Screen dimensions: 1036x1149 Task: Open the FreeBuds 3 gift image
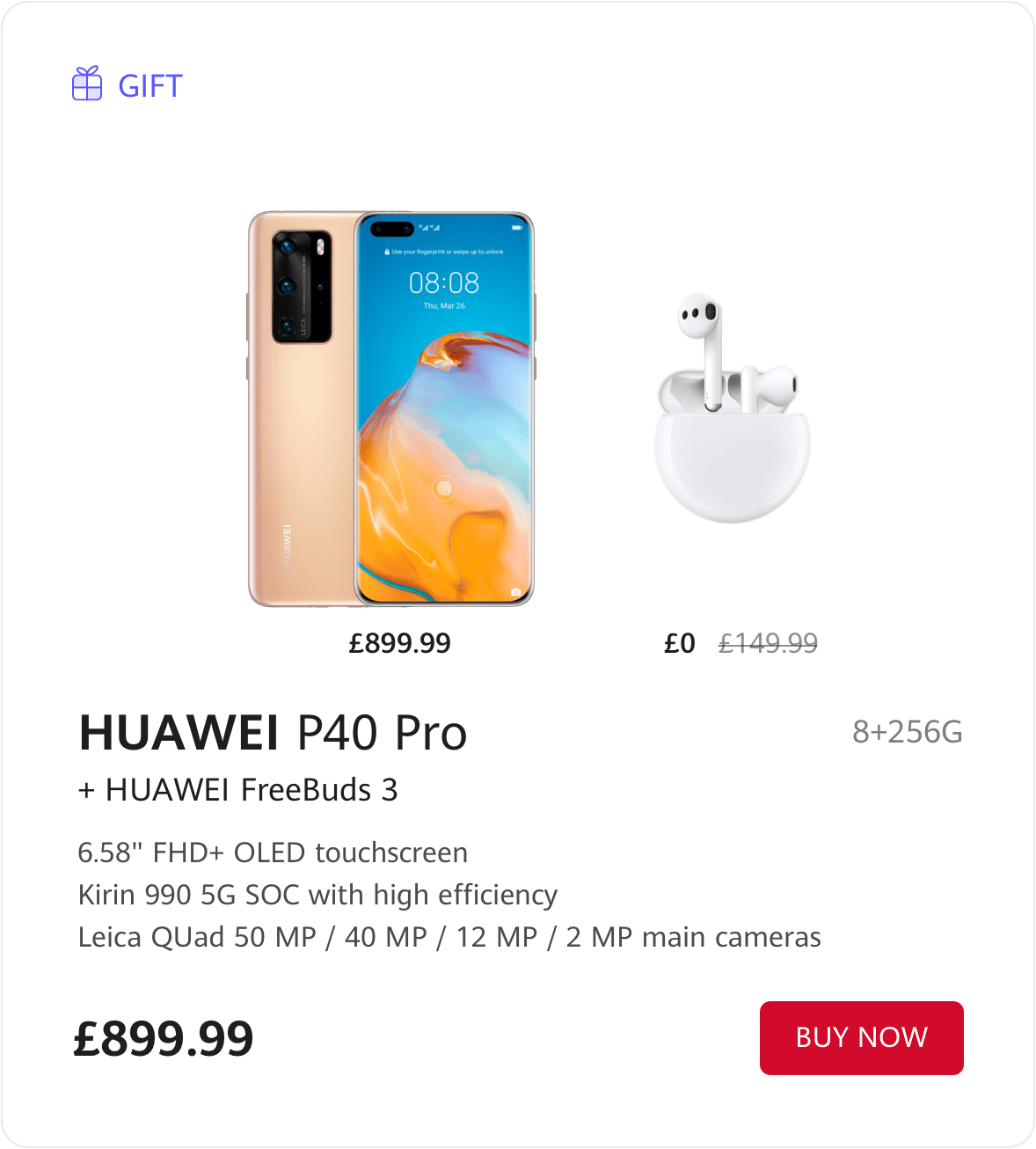pos(732,409)
